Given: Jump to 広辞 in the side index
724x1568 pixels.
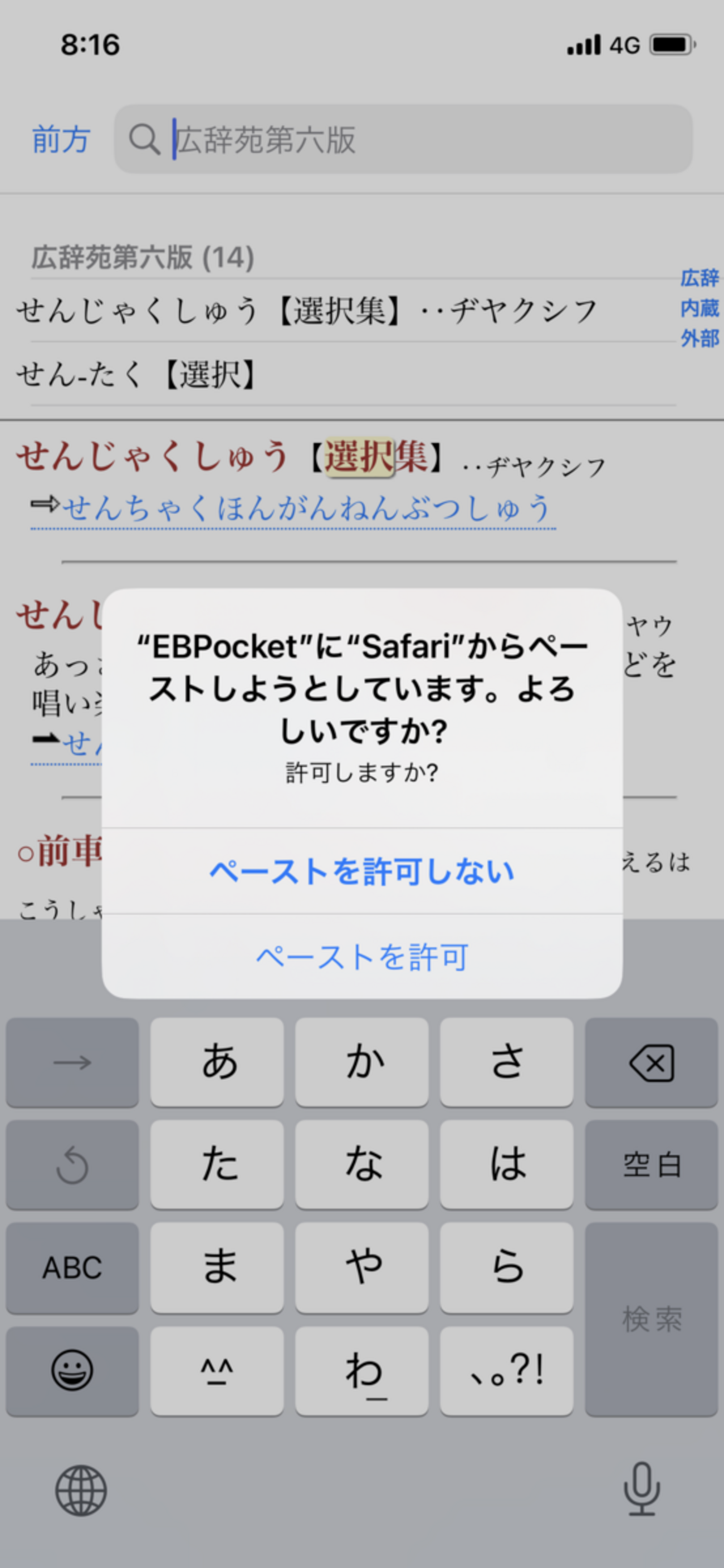Looking at the screenshot, I should tap(699, 277).
